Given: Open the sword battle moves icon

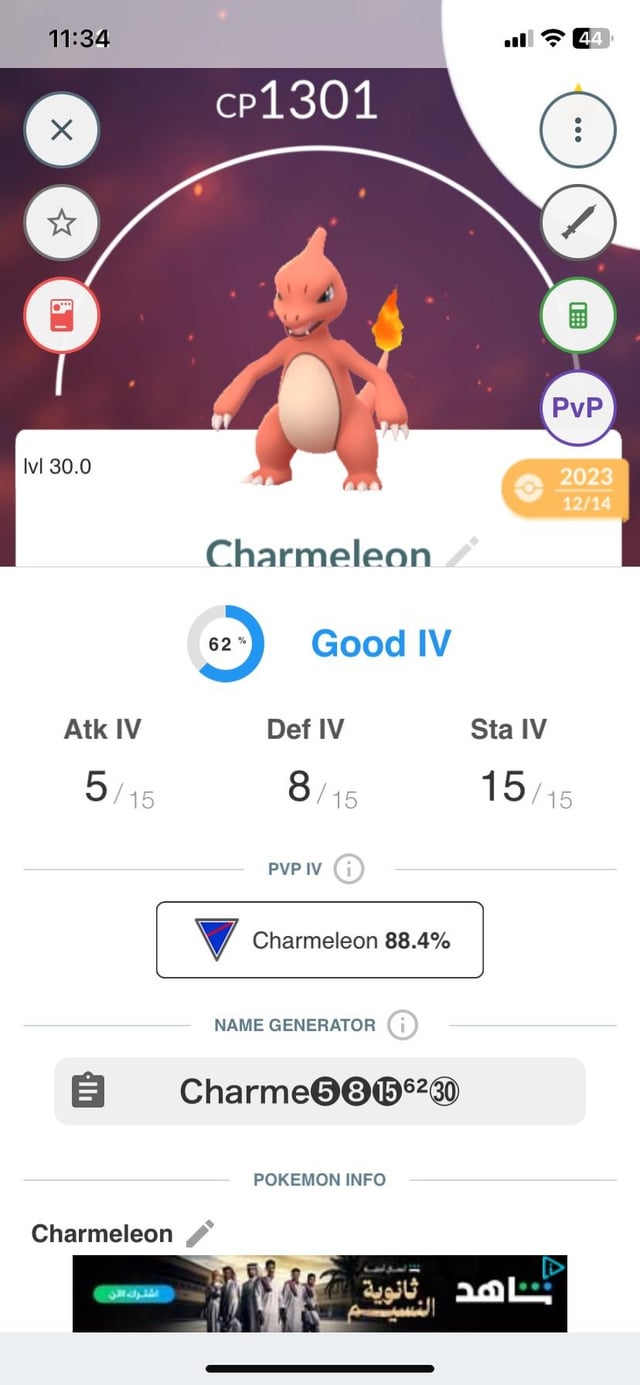Looking at the screenshot, I should pyautogui.click(x=577, y=222).
